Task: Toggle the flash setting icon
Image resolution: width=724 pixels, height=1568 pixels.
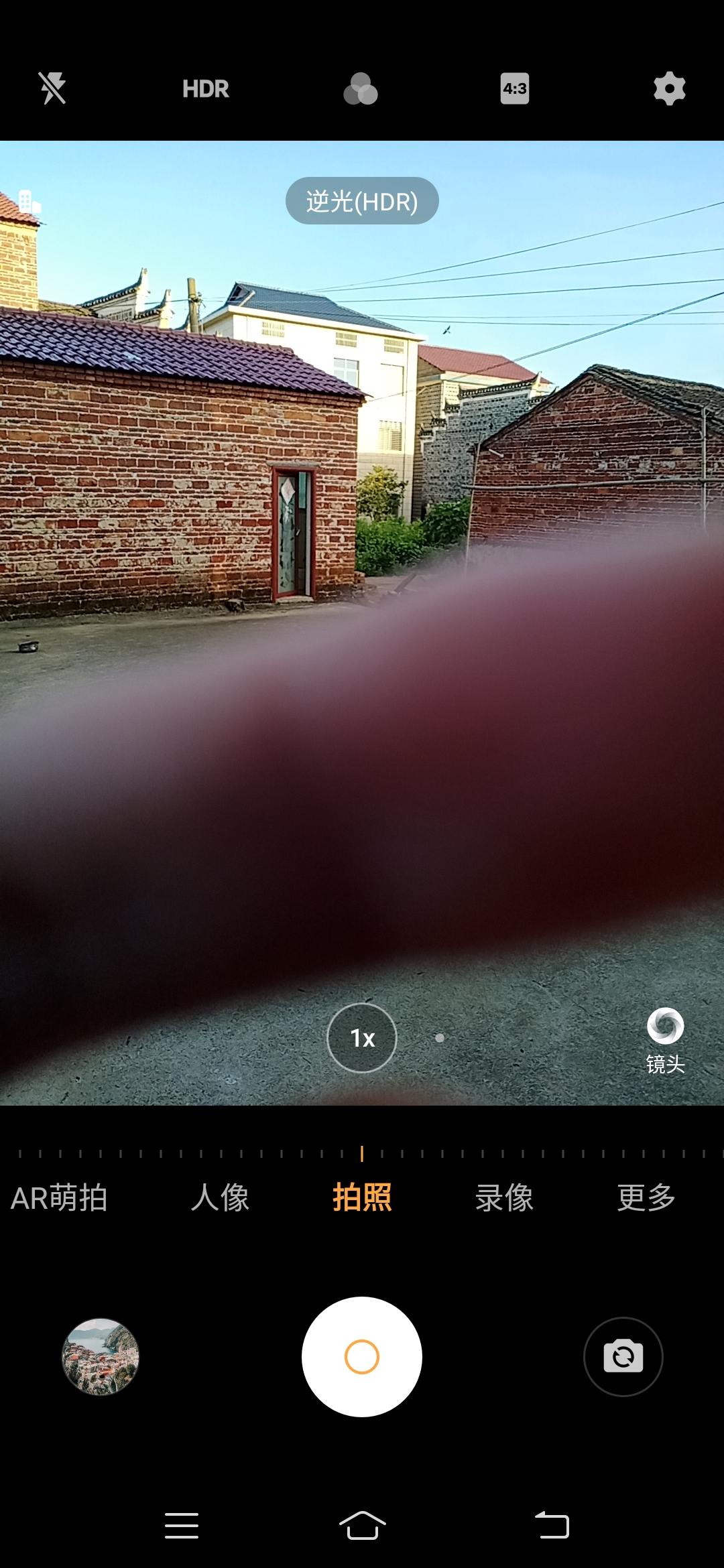Action: pyautogui.click(x=52, y=88)
